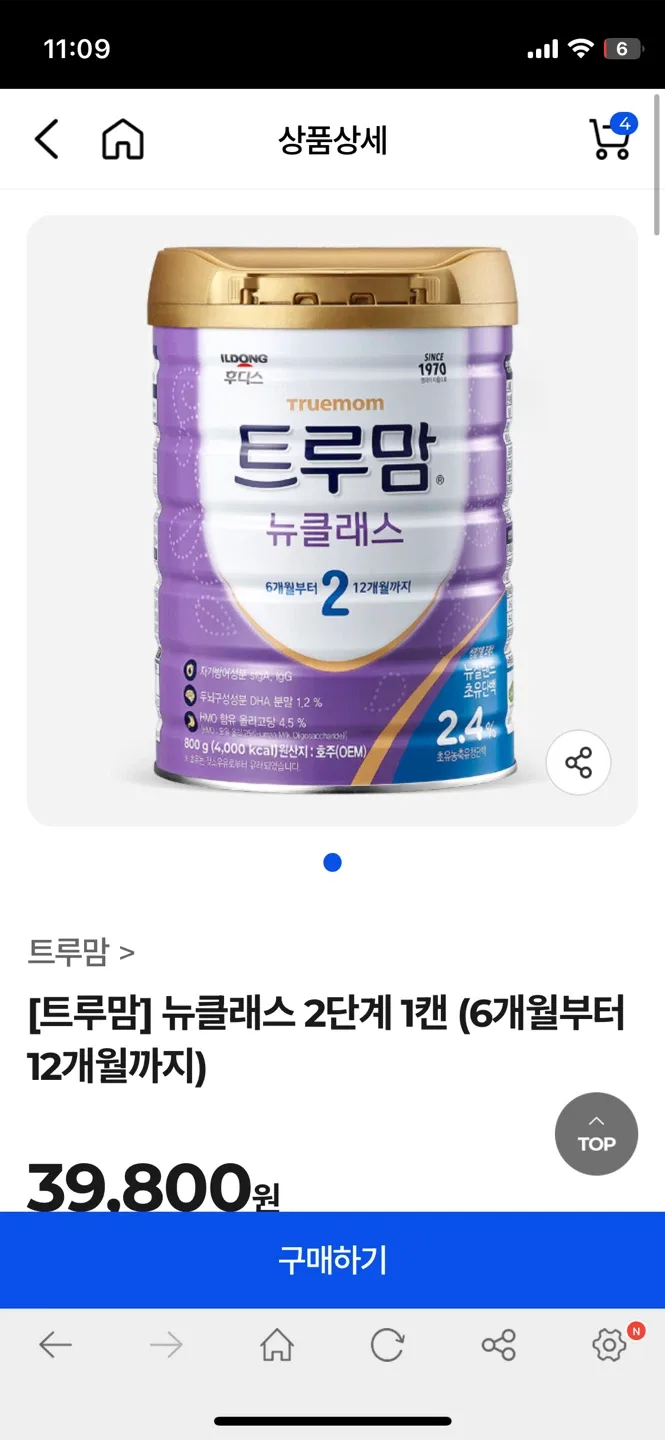Tap the share icon in the bottom toolbar
The height and width of the screenshot is (1440, 665).
[498, 1345]
